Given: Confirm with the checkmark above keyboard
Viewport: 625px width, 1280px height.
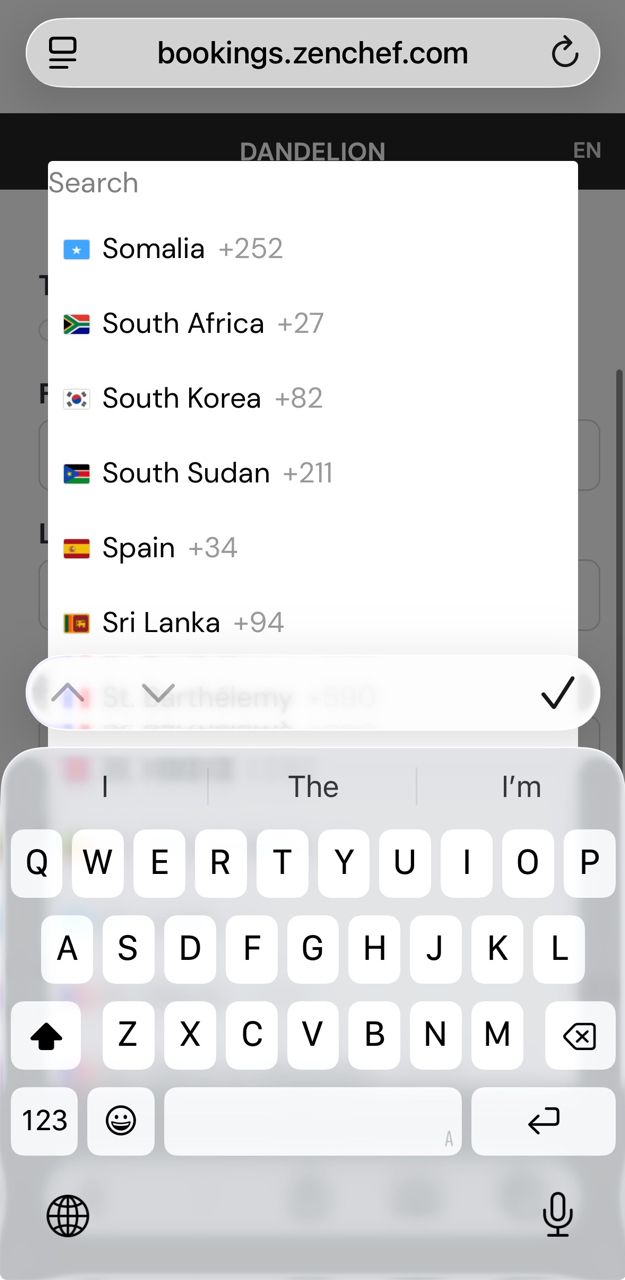Looking at the screenshot, I should click(557, 692).
